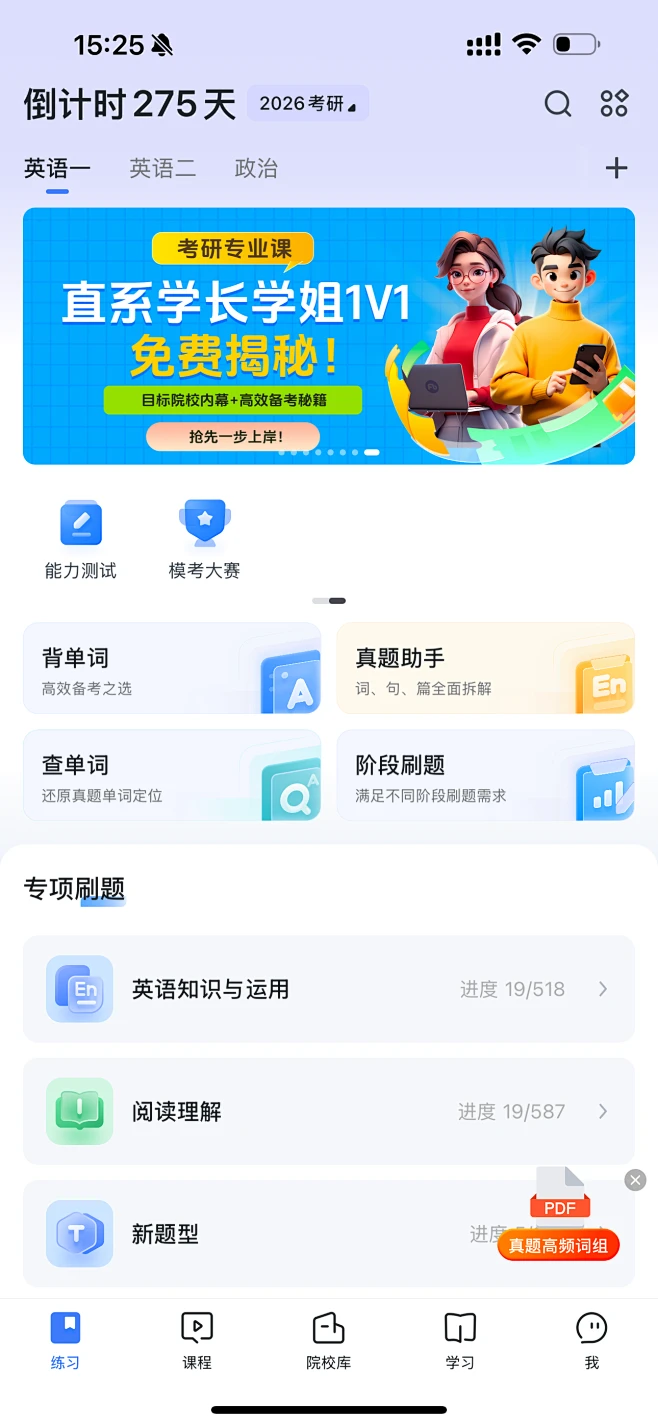Switch to the 院校库 tab

(328, 1340)
